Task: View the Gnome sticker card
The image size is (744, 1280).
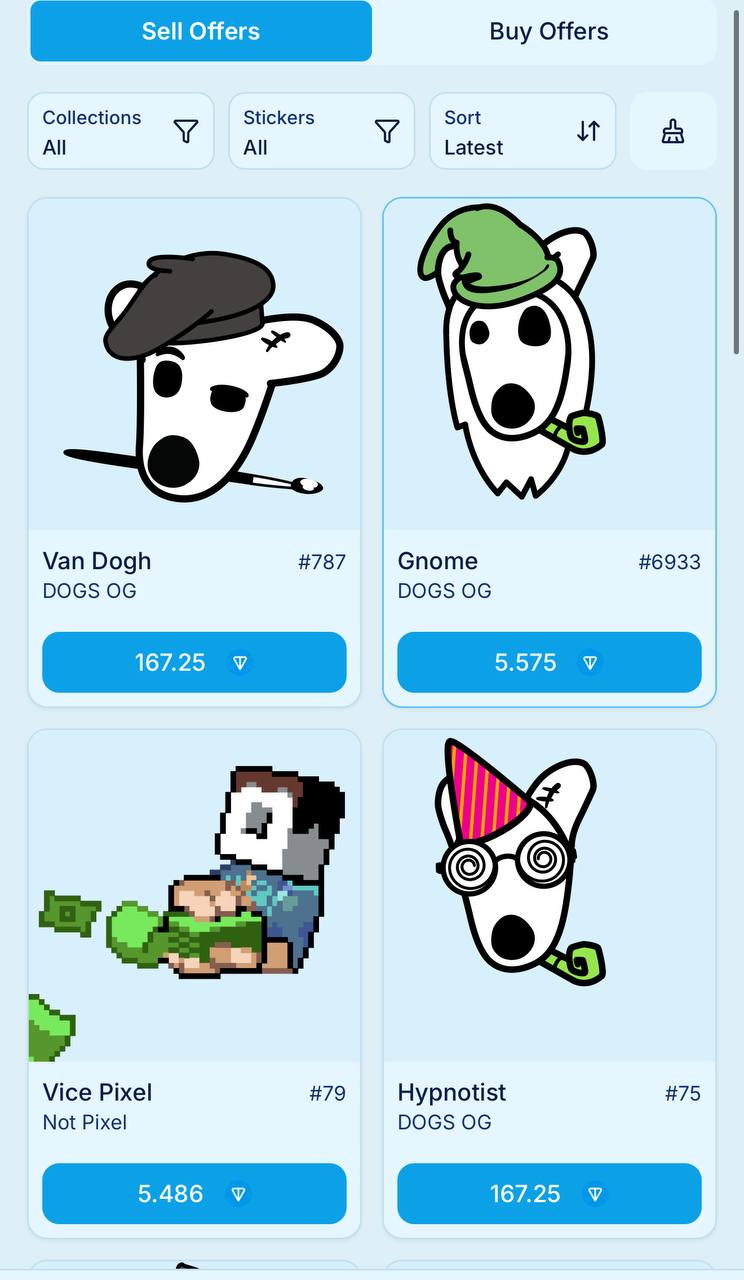Action: tap(549, 365)
